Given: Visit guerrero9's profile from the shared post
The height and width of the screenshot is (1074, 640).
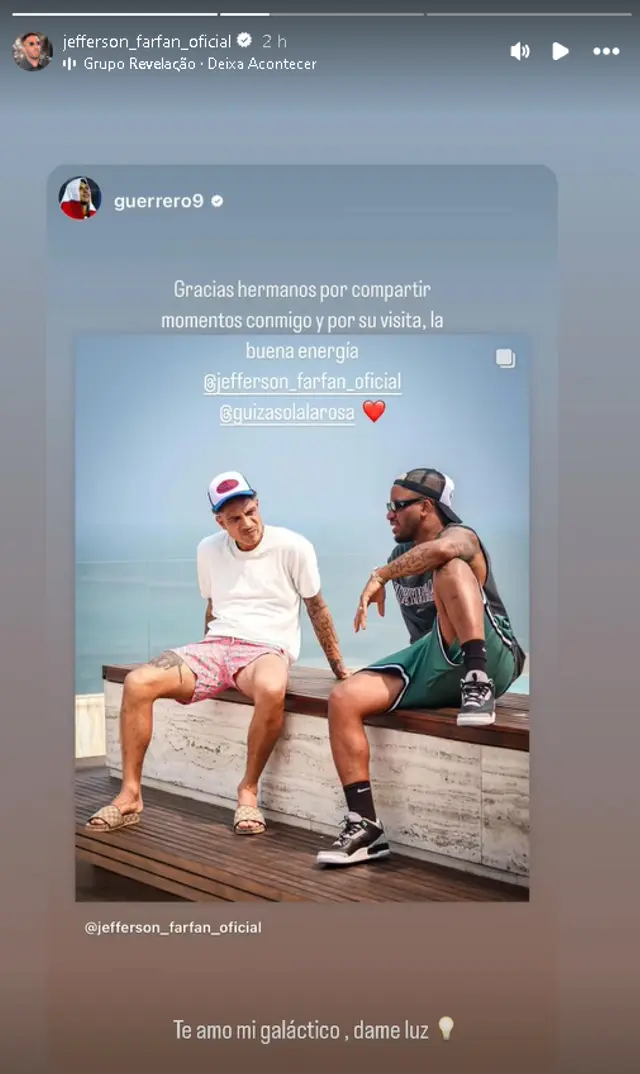Looking at the screenshot, I should pyautogui.click(x=158, y=201).
